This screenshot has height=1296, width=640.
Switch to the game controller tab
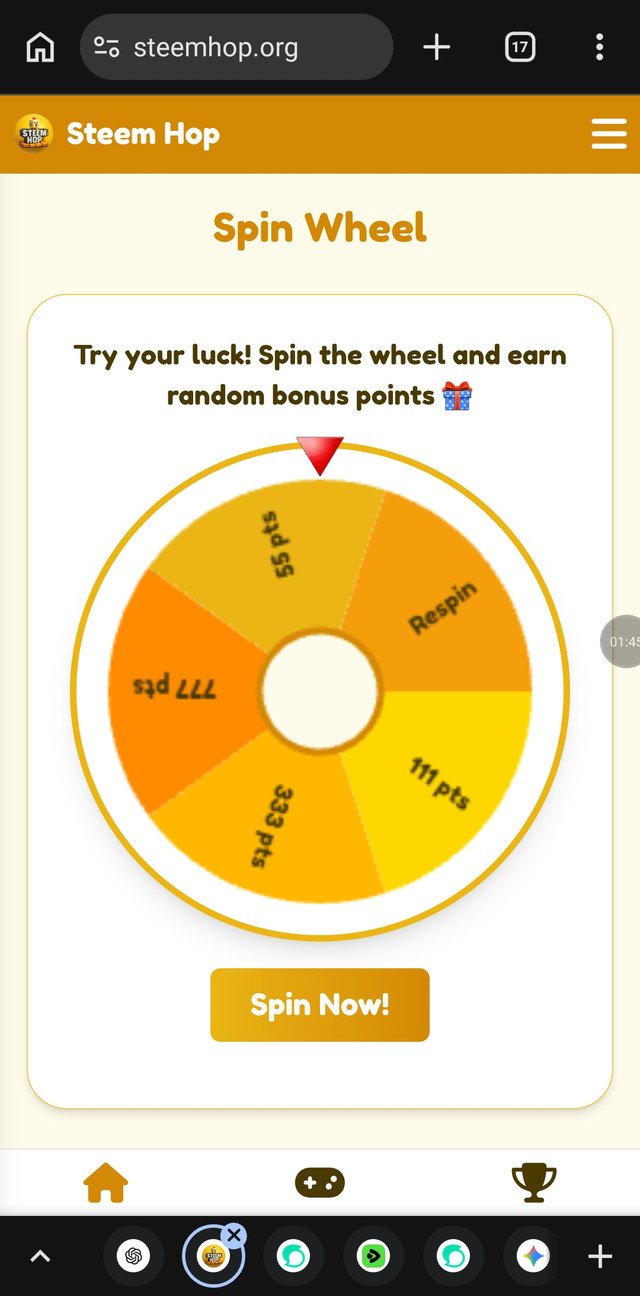[x=320, y=1183]
